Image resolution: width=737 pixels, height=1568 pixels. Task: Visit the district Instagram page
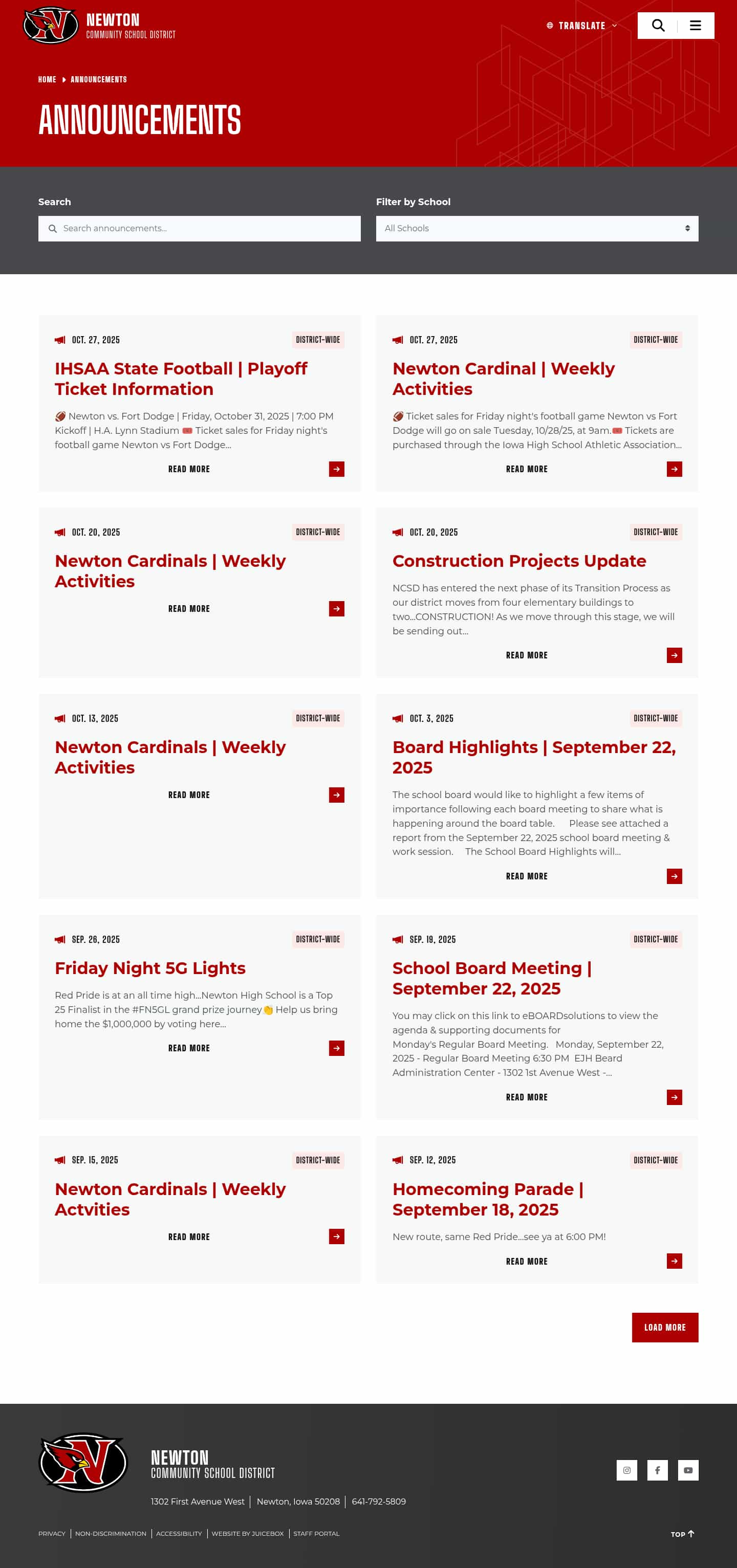[626, 1470]
